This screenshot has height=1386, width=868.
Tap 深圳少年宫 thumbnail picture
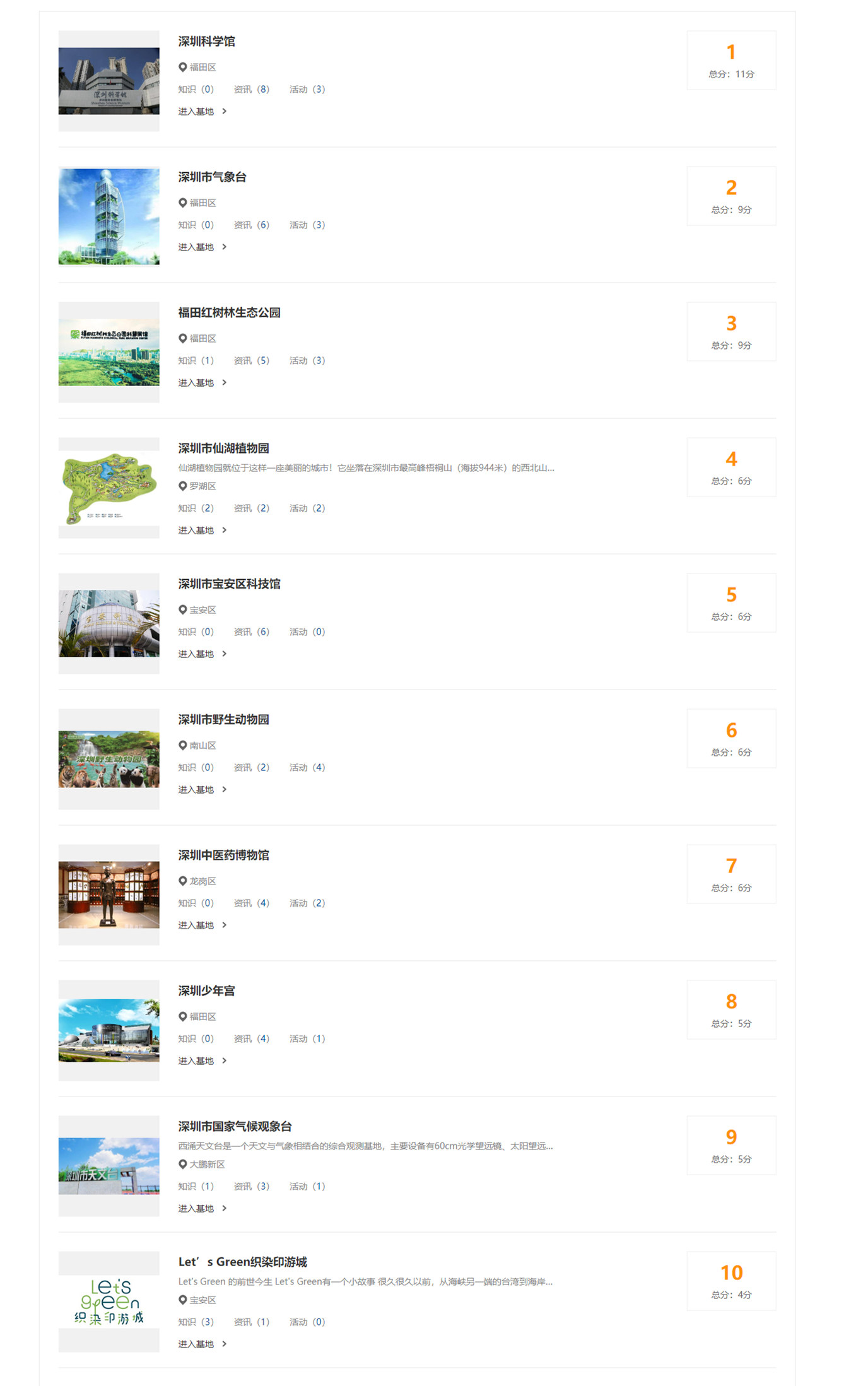pyautogui.click(x=108, y=1030)
